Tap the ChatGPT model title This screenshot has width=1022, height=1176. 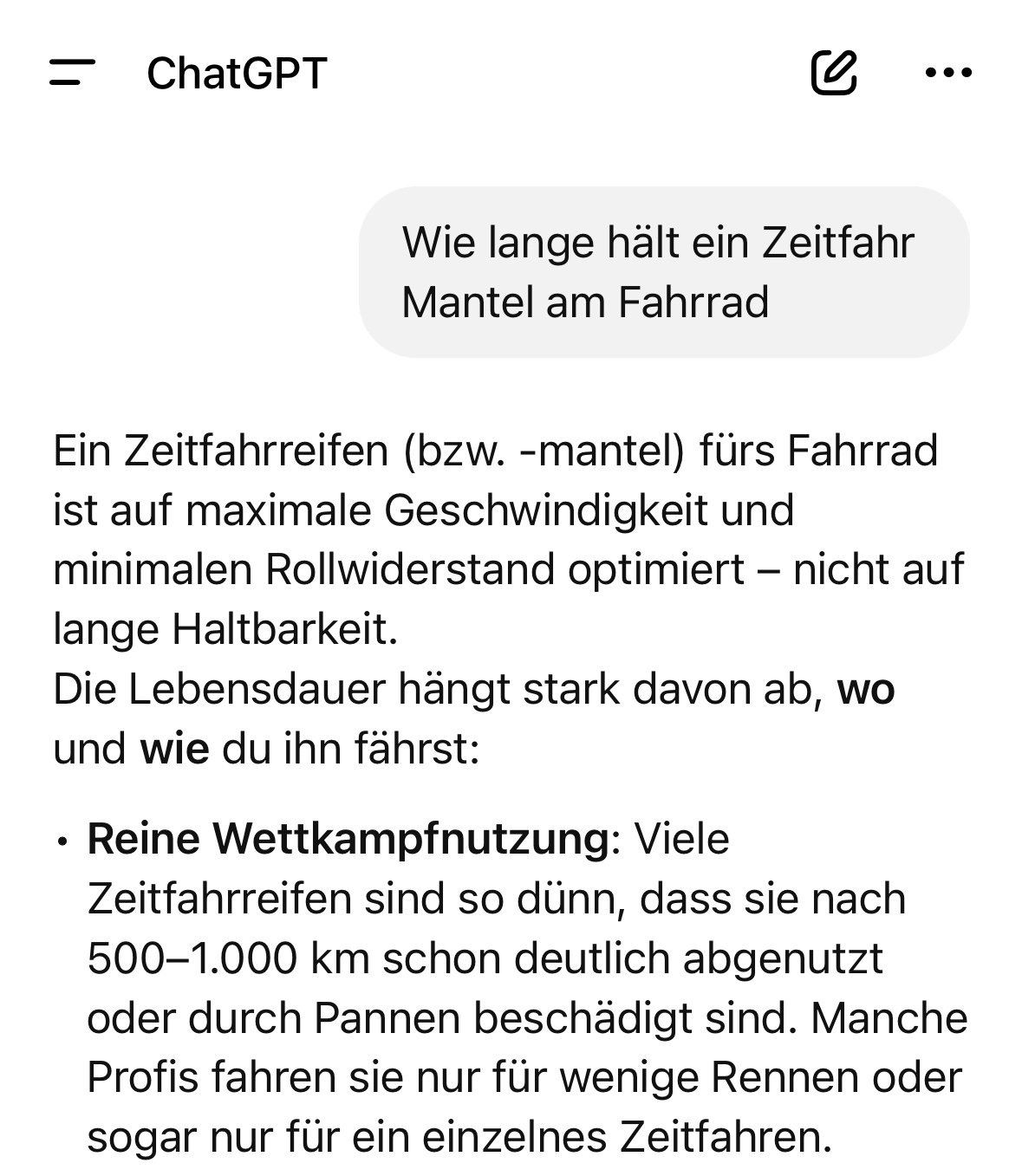(237, 73)
